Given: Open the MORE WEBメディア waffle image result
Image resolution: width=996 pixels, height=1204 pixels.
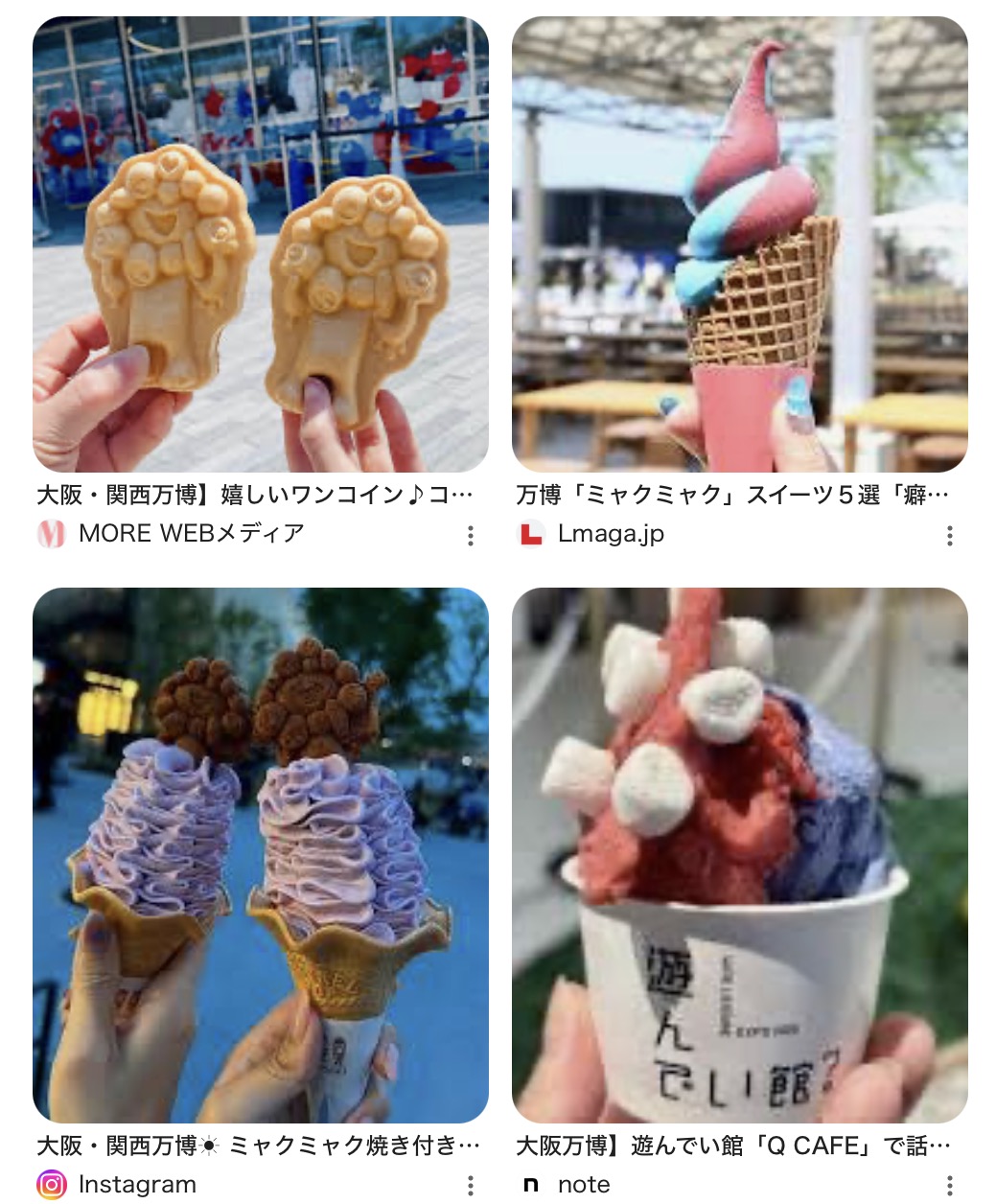Looking at the screenshot, I should pyautogui.click(x=261, y=244).
